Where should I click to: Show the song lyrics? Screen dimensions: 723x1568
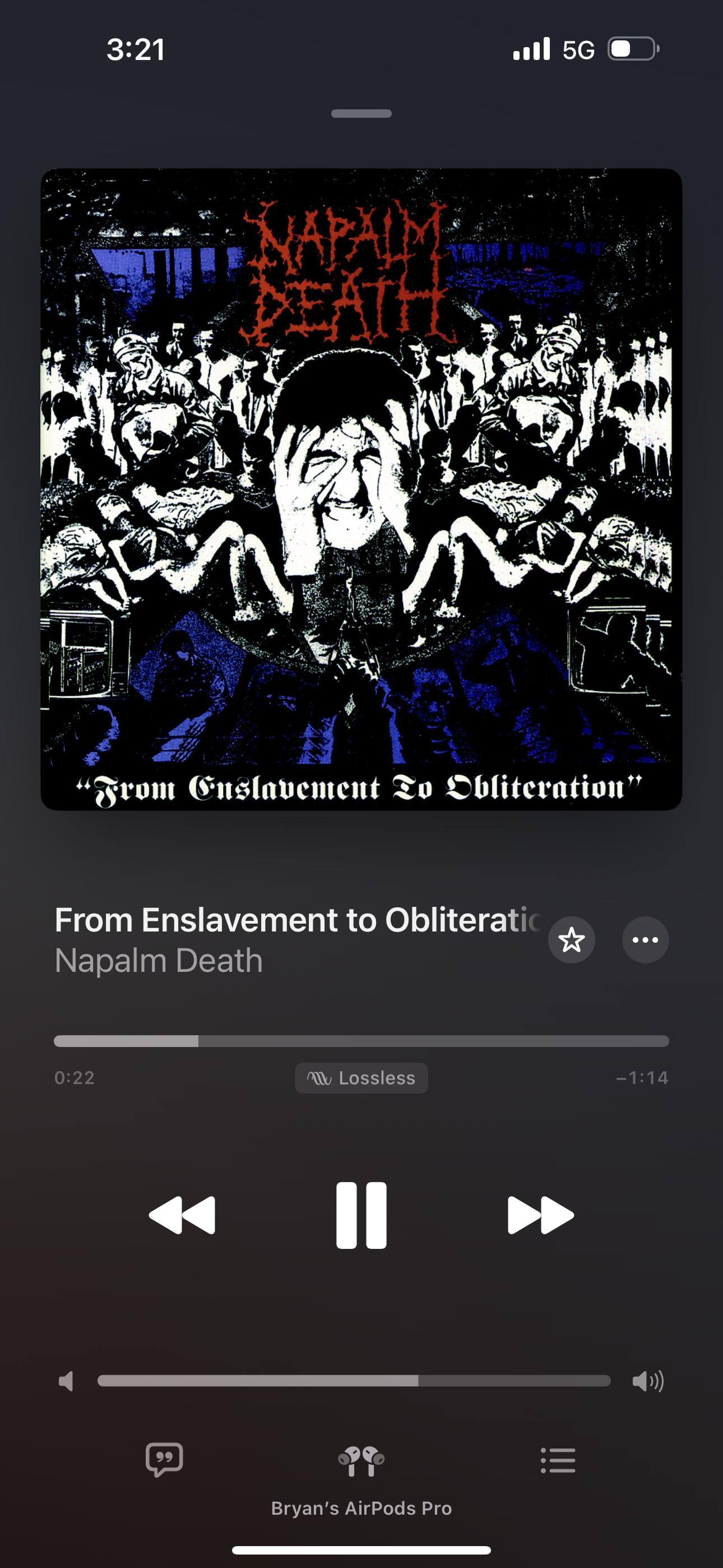[x=164, y=1460]
